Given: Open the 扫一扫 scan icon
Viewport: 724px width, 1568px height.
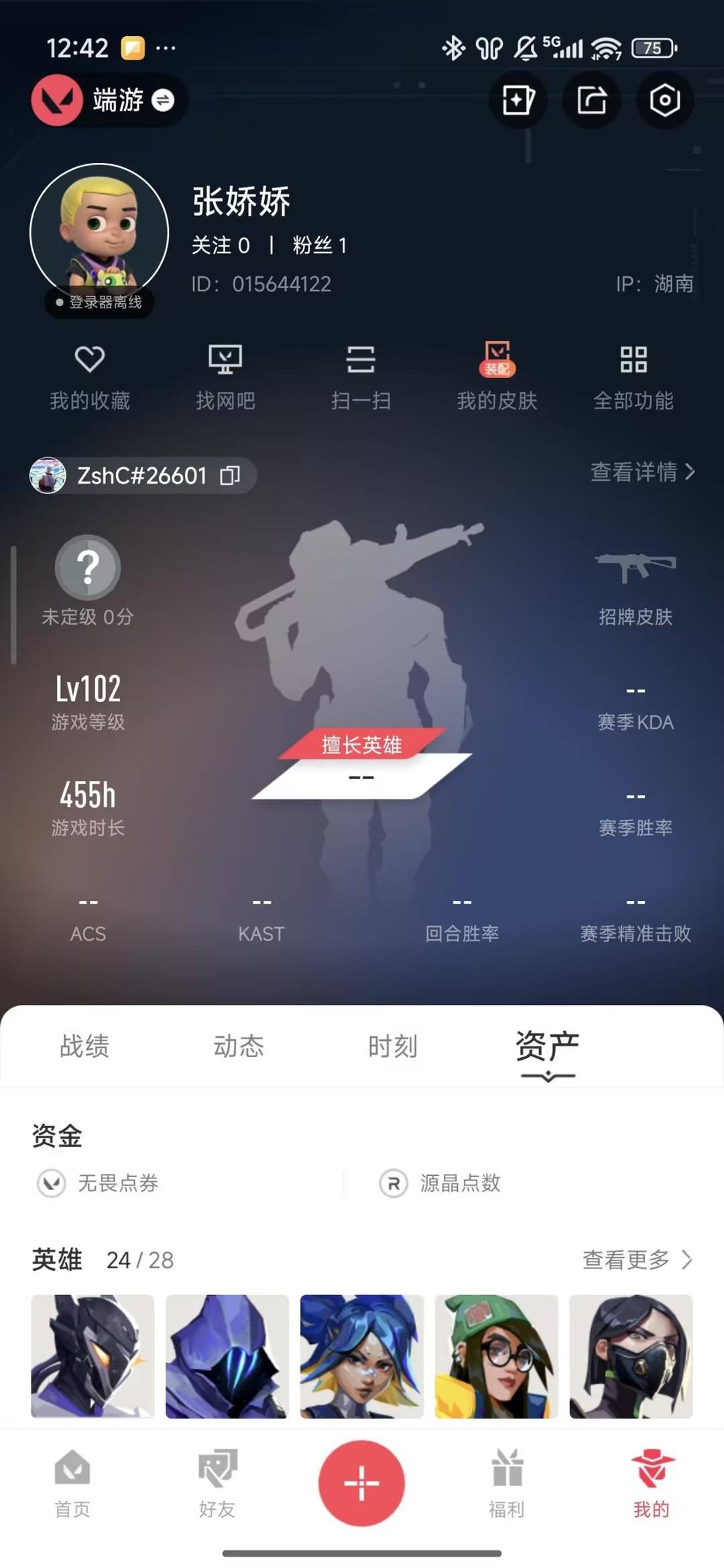Looking at the screenshot, I should (x=362, y=375).
